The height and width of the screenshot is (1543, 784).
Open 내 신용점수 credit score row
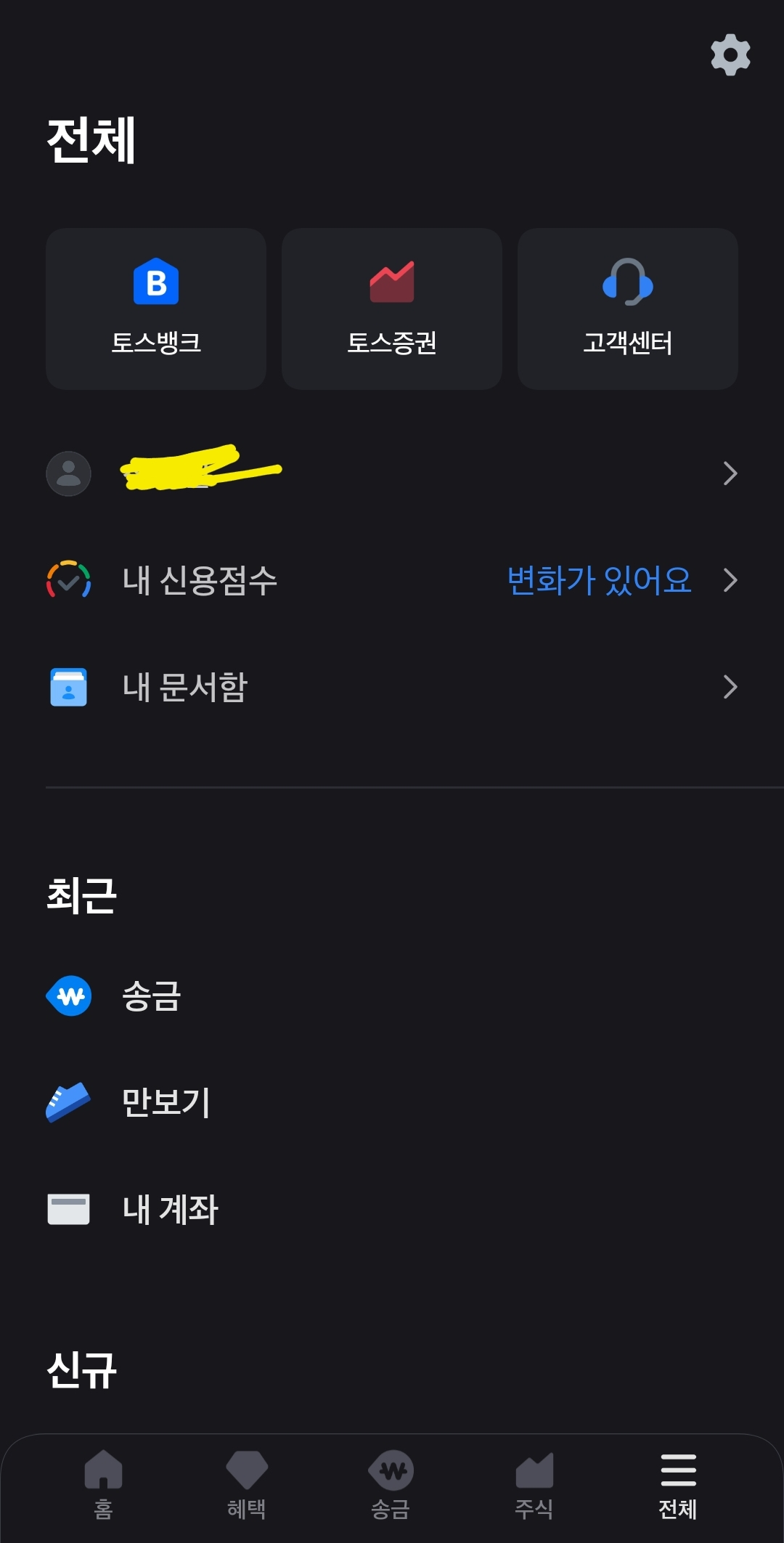click(x=392, y=580)
